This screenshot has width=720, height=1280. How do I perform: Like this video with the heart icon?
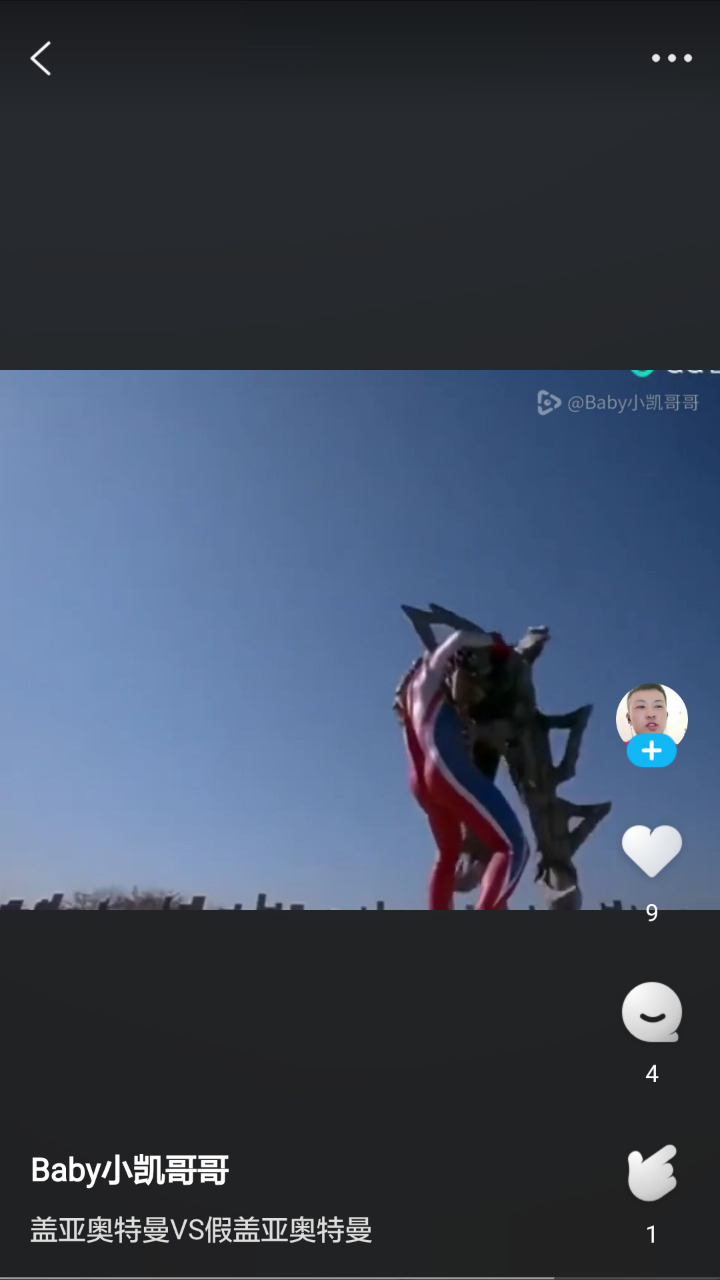651,850
